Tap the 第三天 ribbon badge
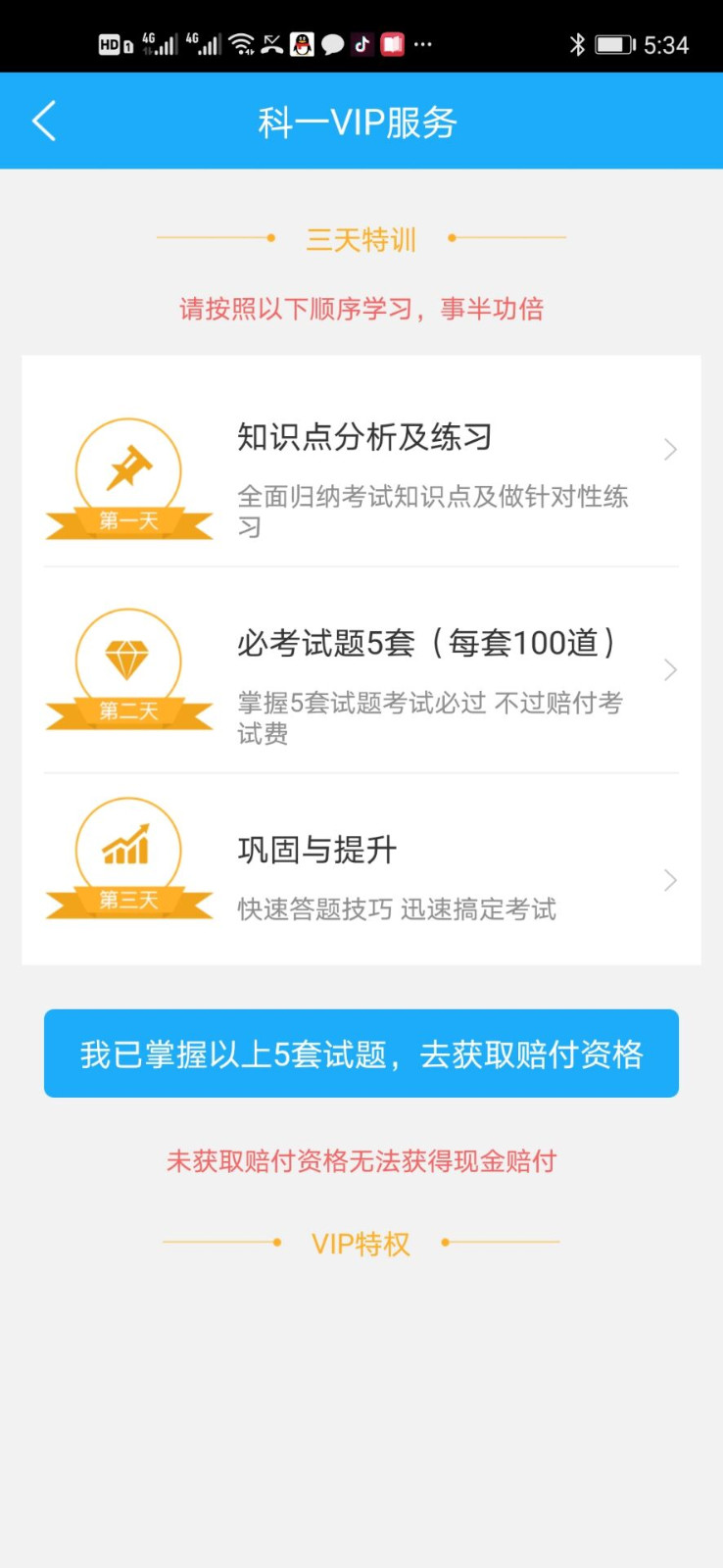Viewport: 723px width, 1568px height. (128, 898)
